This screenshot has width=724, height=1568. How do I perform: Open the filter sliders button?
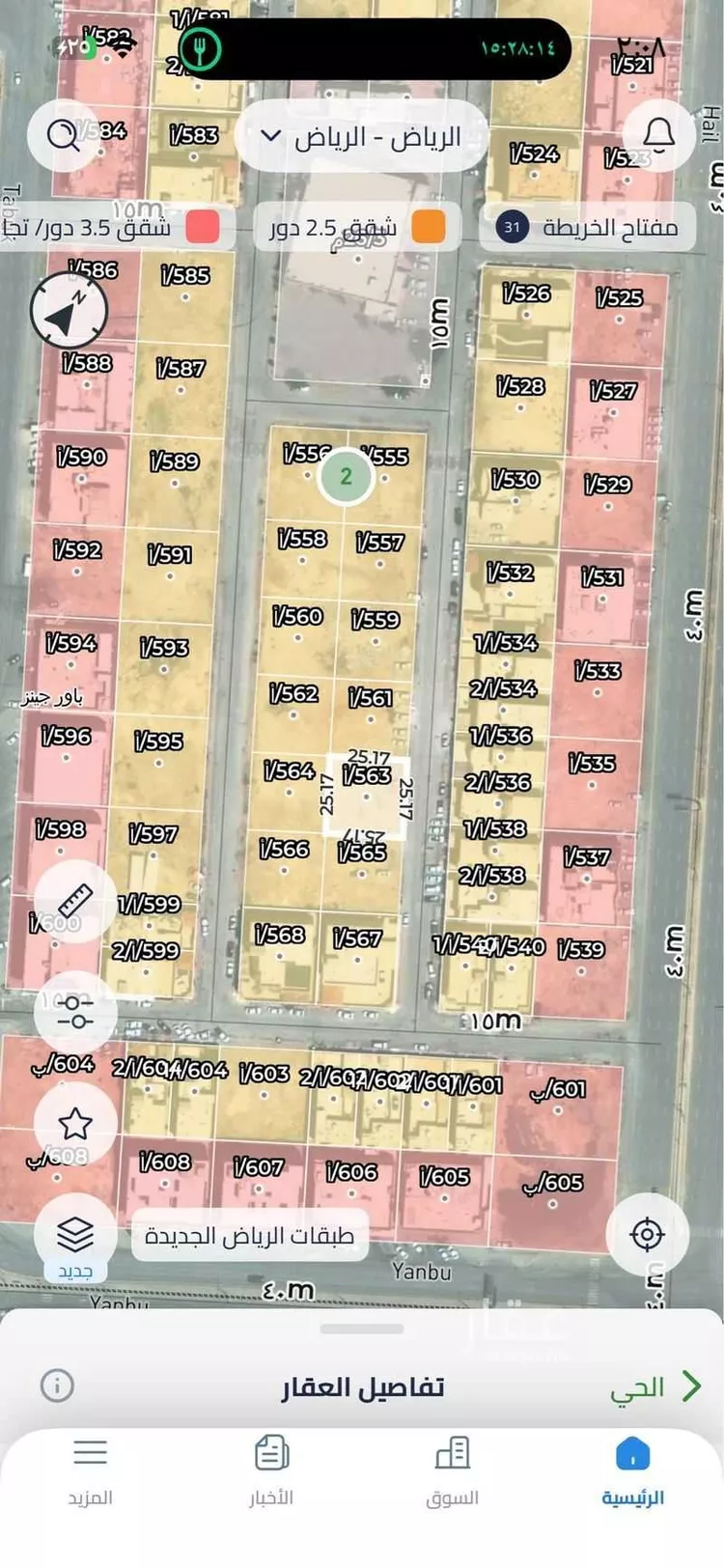[74, 1012]
